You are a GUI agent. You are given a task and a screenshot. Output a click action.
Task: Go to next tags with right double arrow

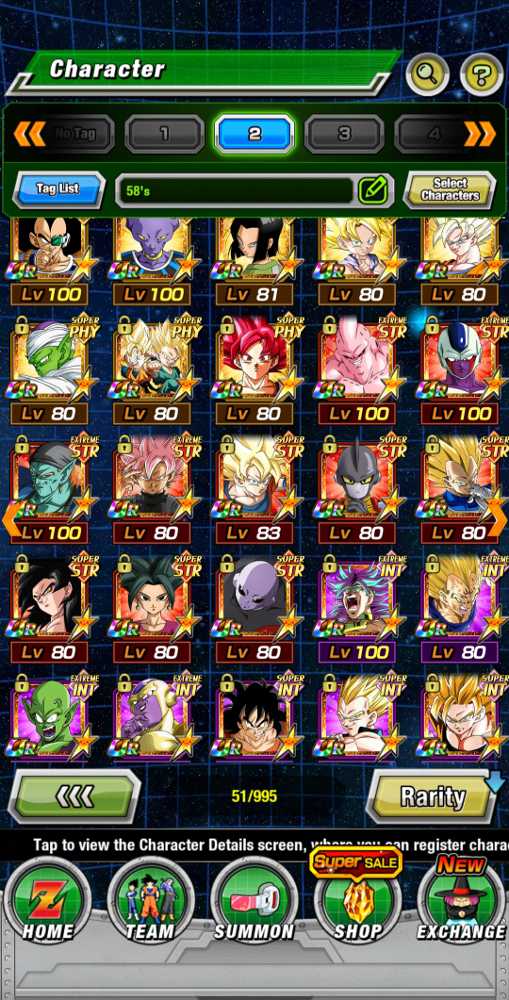[480, 134]
